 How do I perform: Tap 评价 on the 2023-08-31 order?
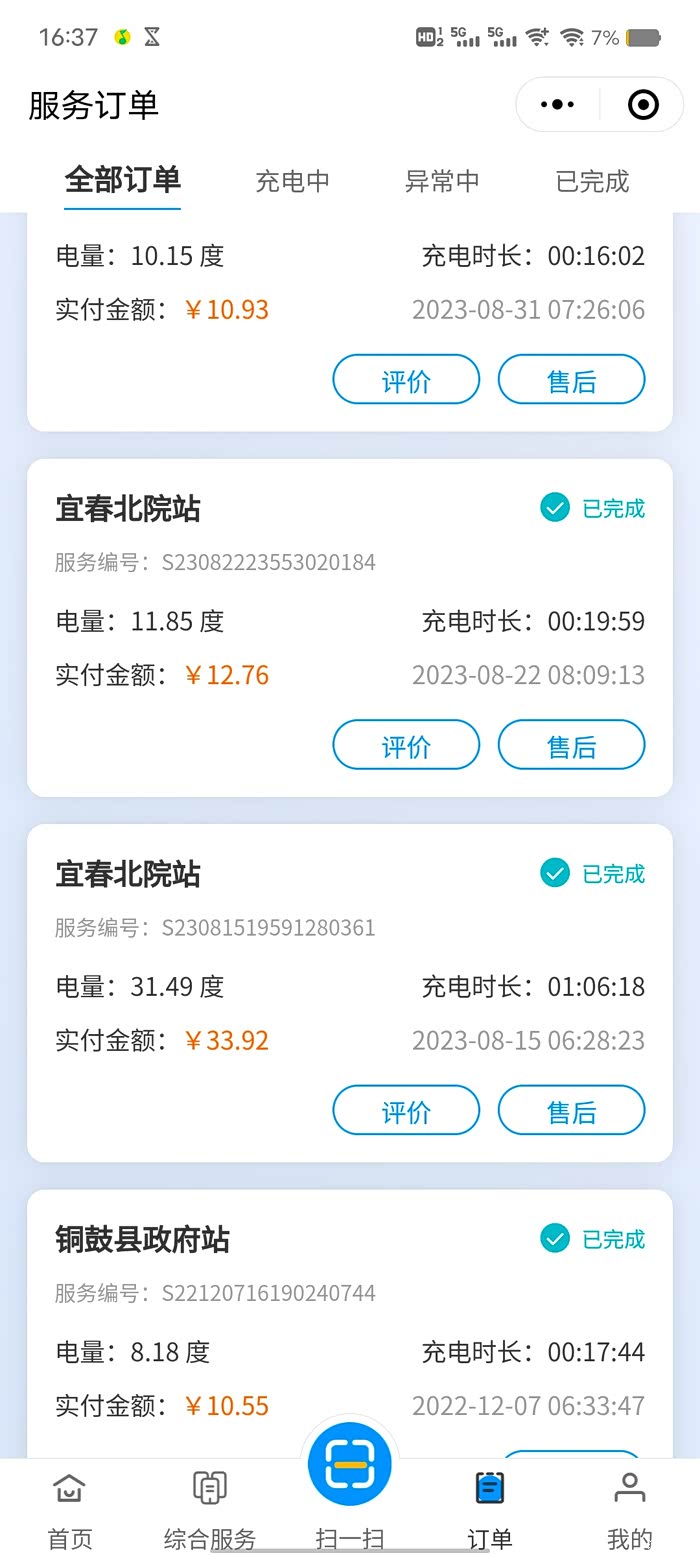[406, 380]
